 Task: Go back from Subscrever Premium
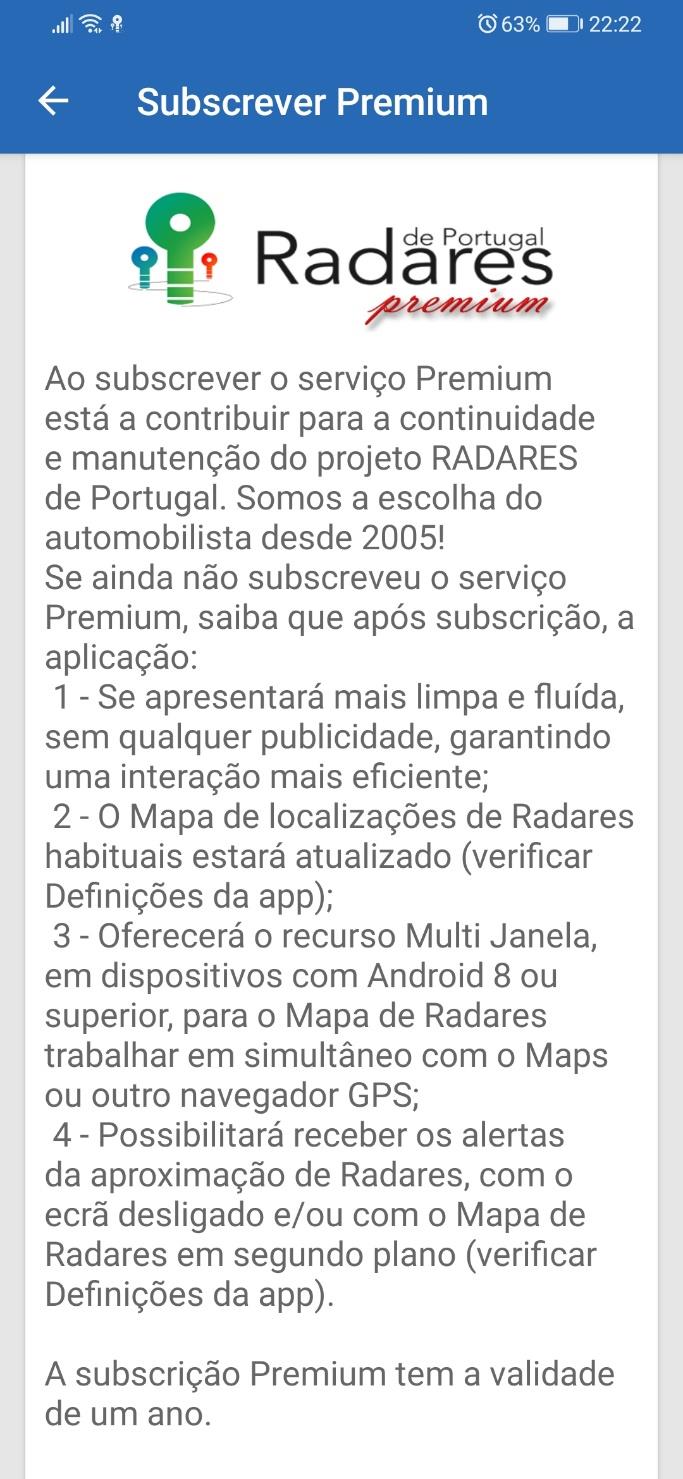[x=53, y=101]
